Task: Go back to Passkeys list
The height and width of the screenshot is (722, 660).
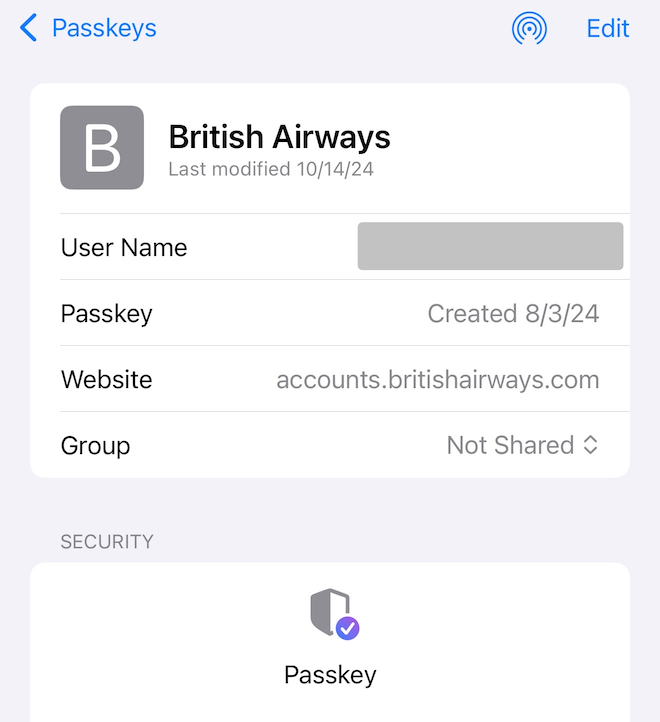Action: point(88,28)
